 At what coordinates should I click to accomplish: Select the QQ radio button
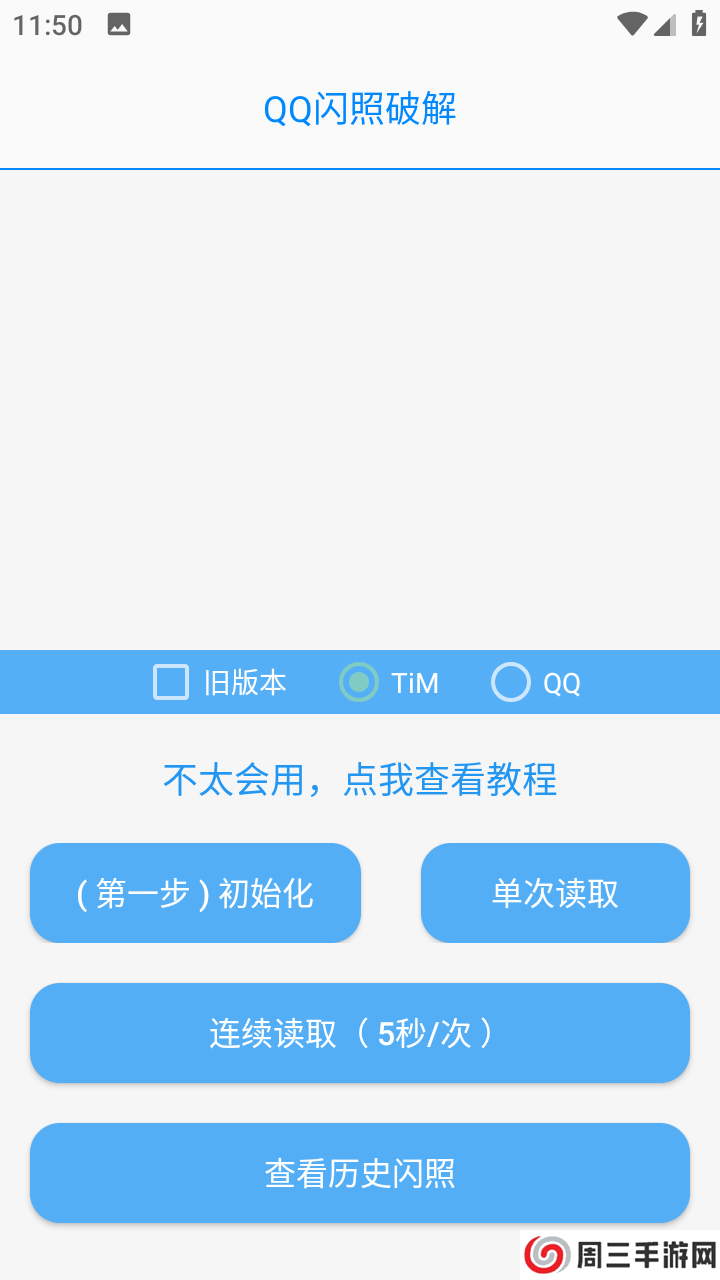511,682
